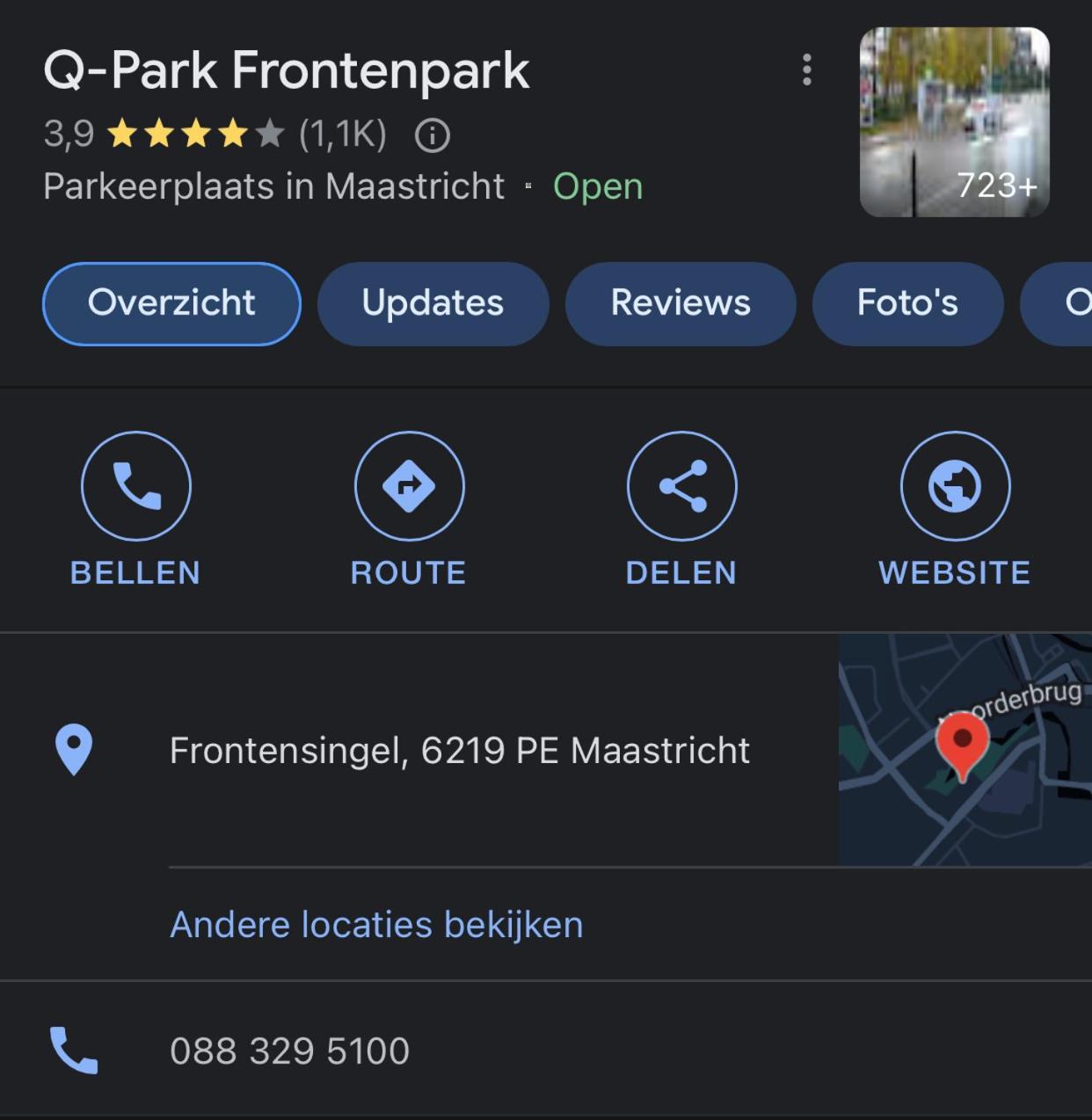Switch to the Updates tab
Image resolution: width=1092 pixels, height=1120 pixels.
point(433,303)
